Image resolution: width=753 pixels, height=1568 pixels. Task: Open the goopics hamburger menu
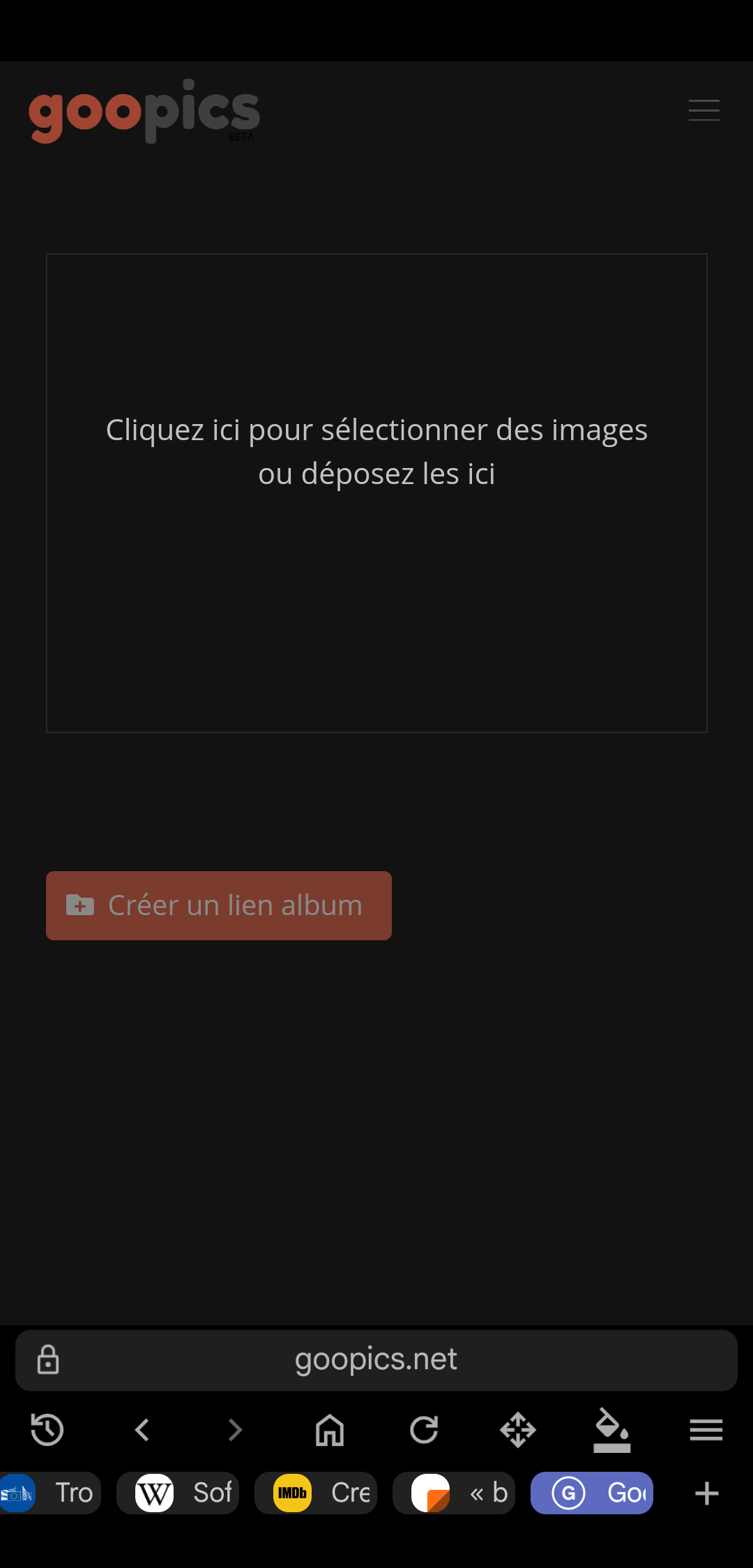703,110
